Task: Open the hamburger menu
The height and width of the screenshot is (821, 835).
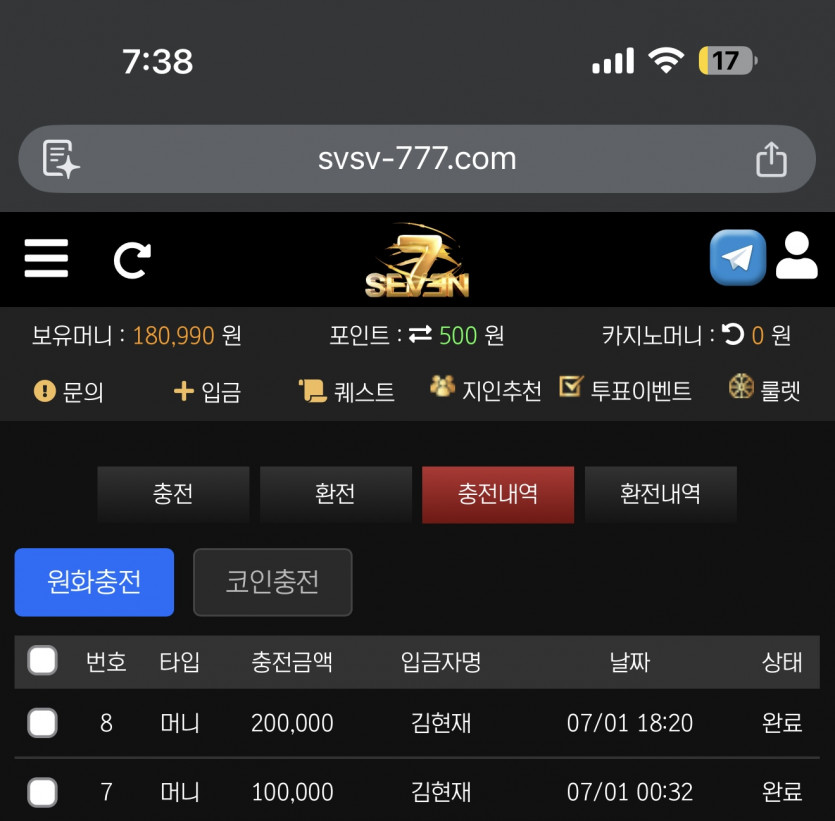Action: click(46, 258)
